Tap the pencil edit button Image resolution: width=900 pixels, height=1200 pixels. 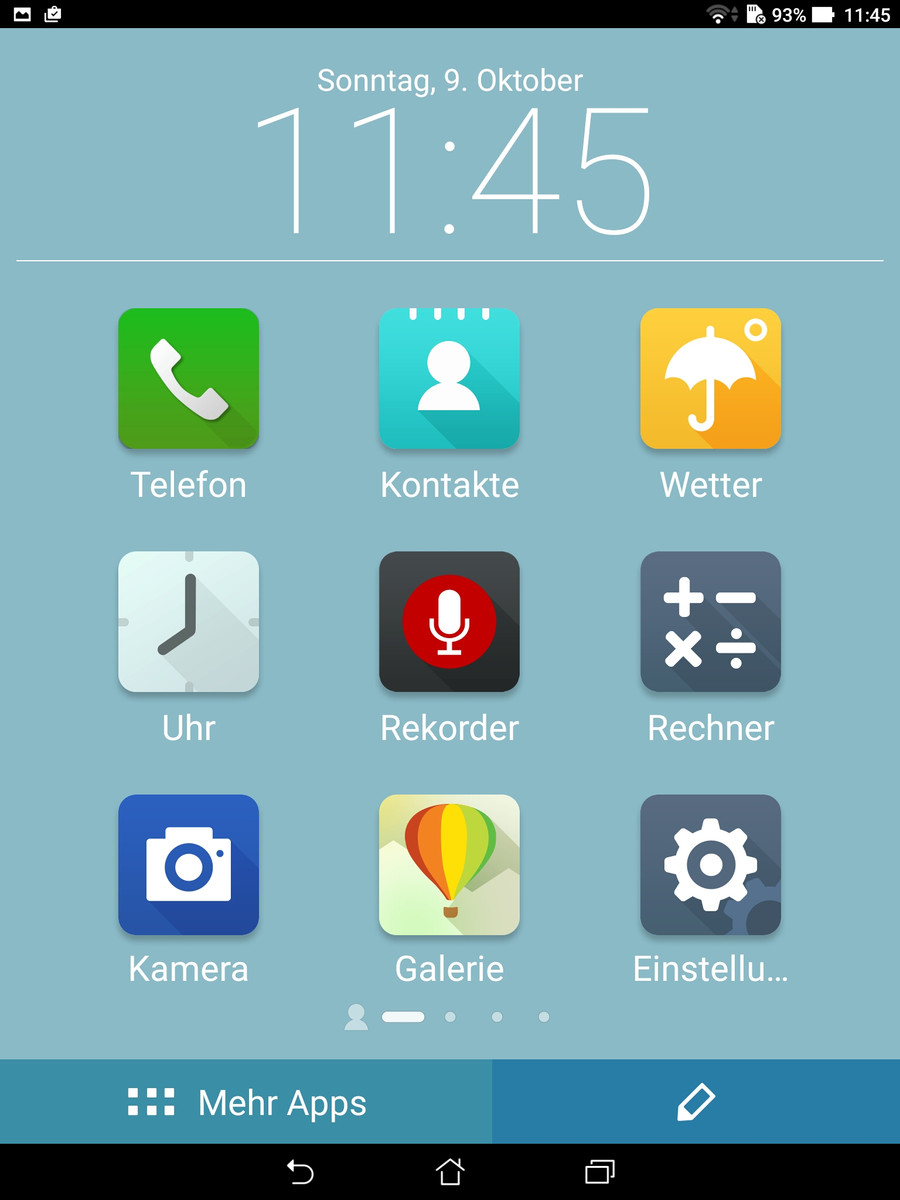coord(696,1102)
